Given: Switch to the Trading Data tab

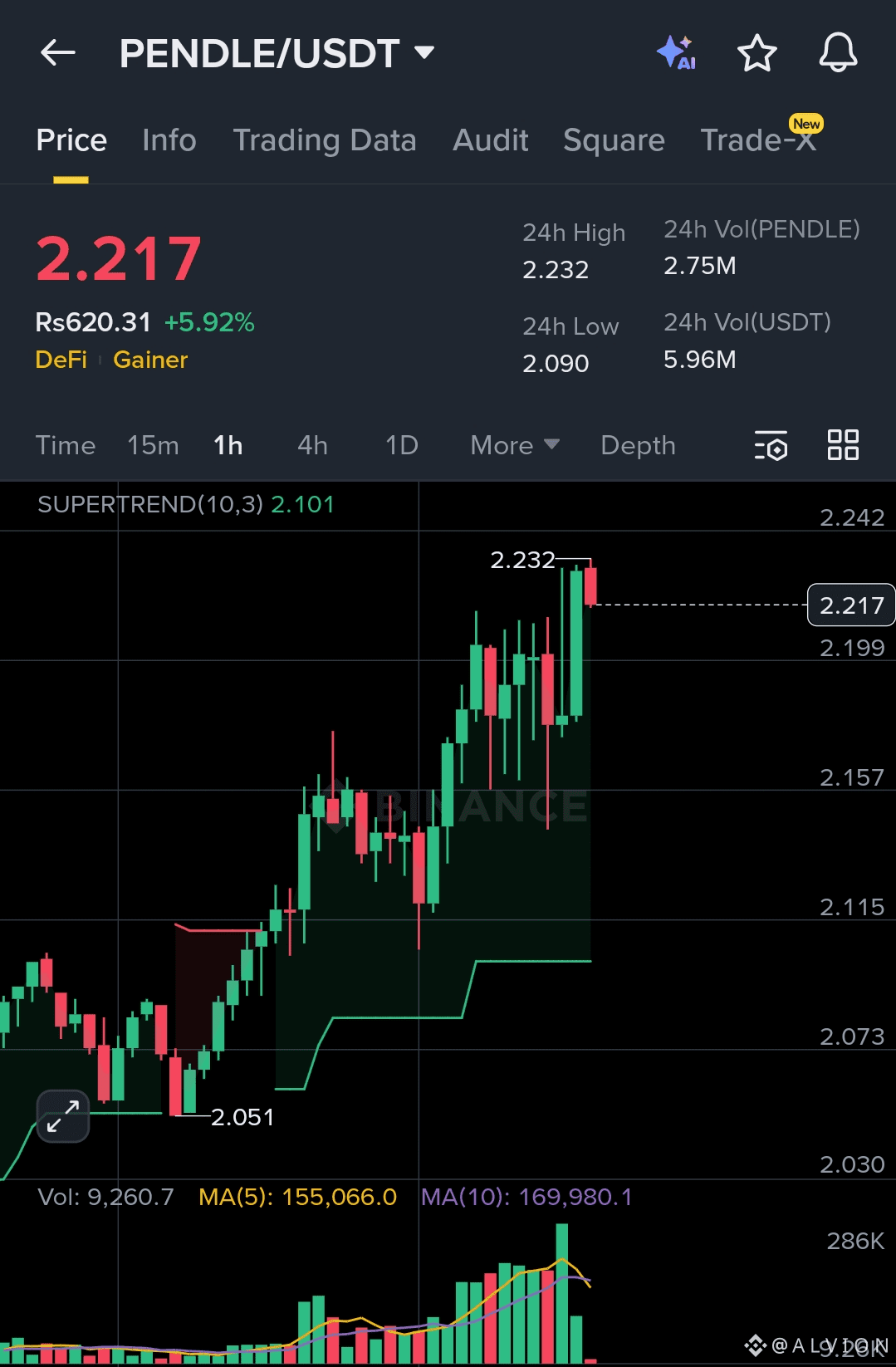Looking at the screenshot, I should click(x=325, y=140).
